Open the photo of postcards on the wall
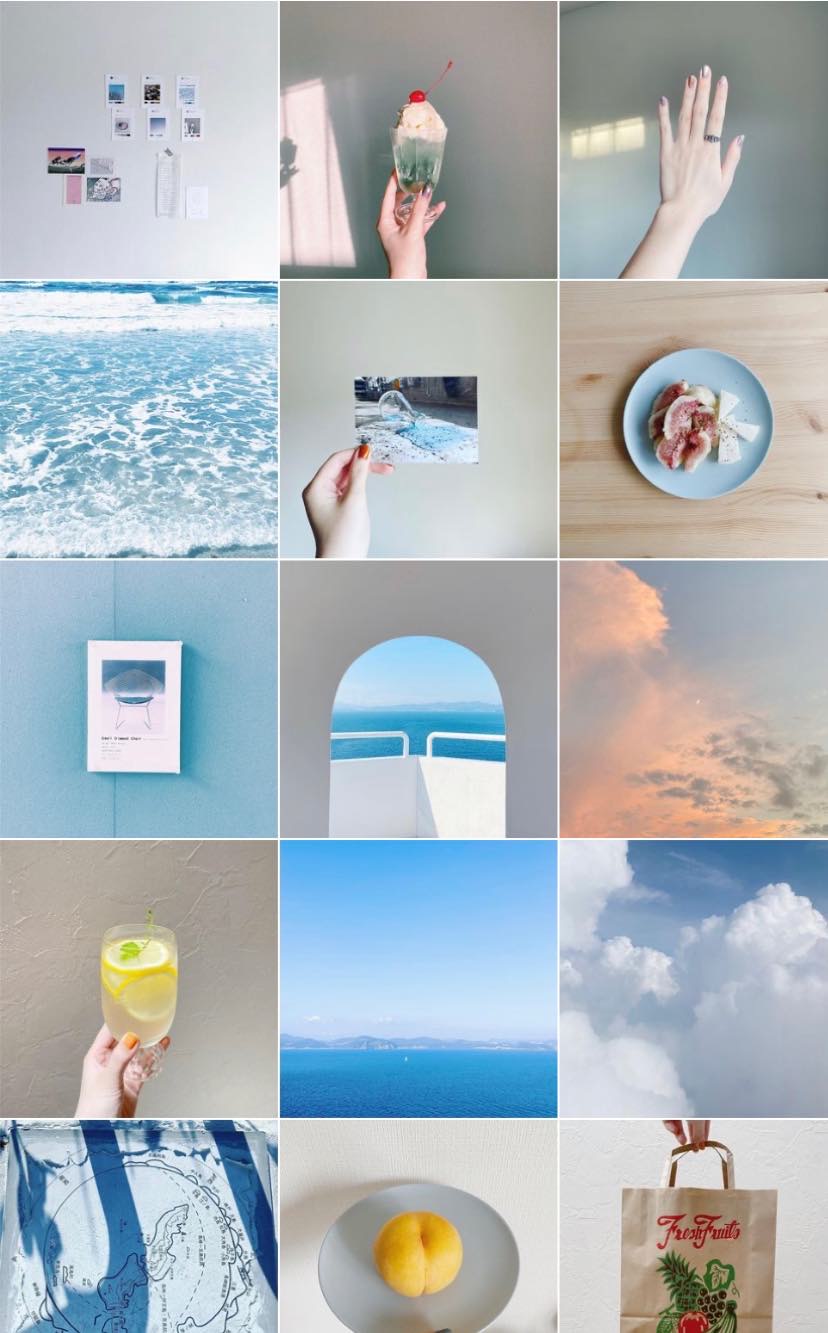This screenshot has width=828, height=1333. [x=139, y=139]
